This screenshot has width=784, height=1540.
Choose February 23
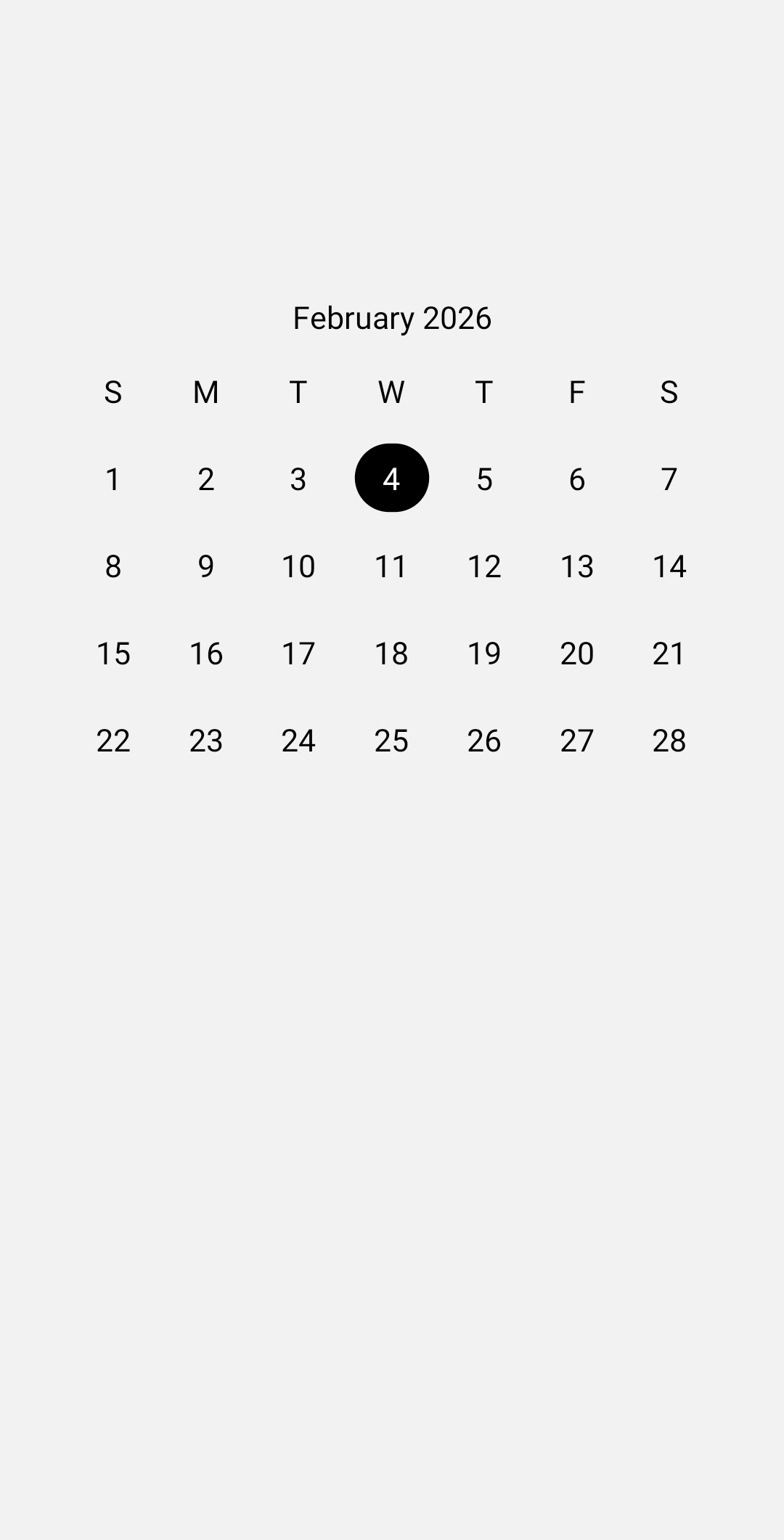tap(206, 741)
